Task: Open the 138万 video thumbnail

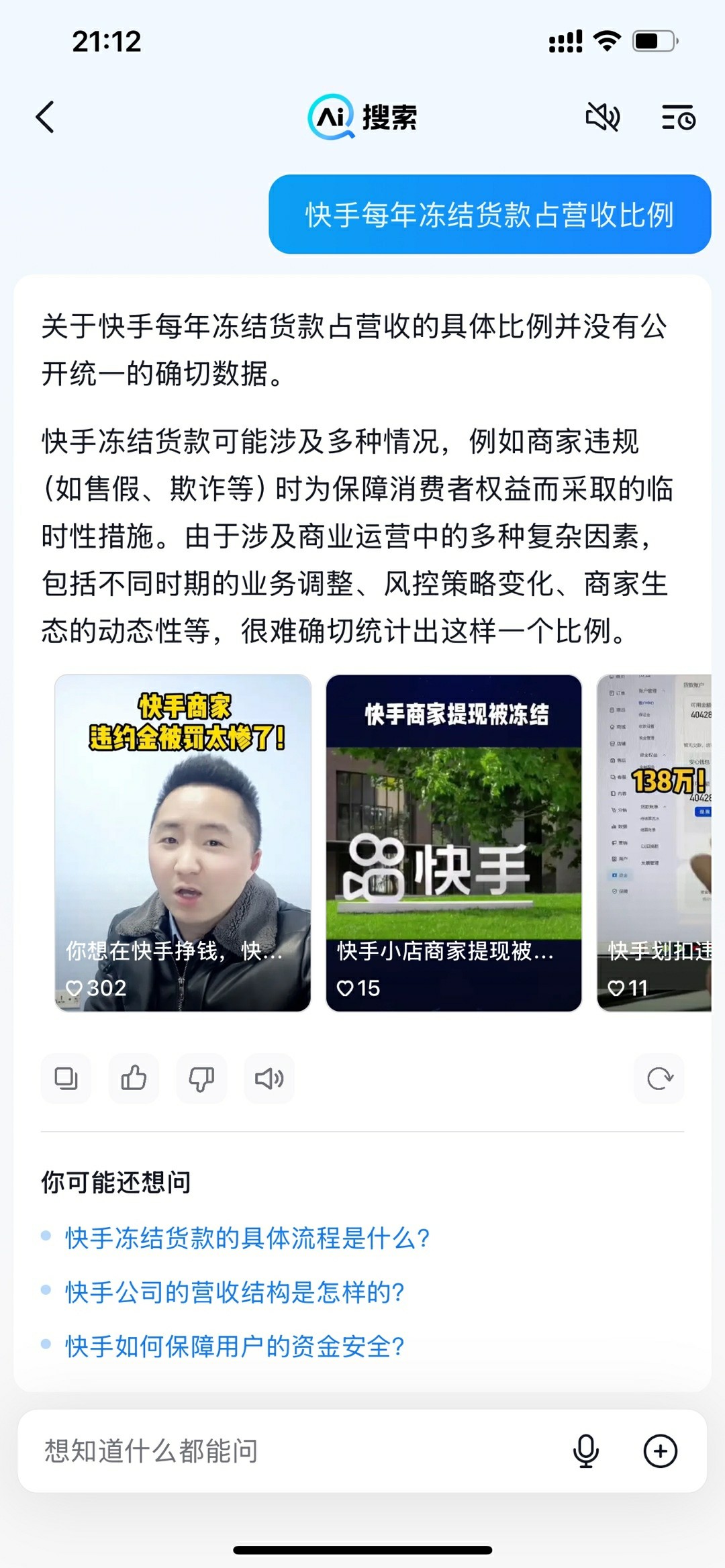Action: point(655,842)
